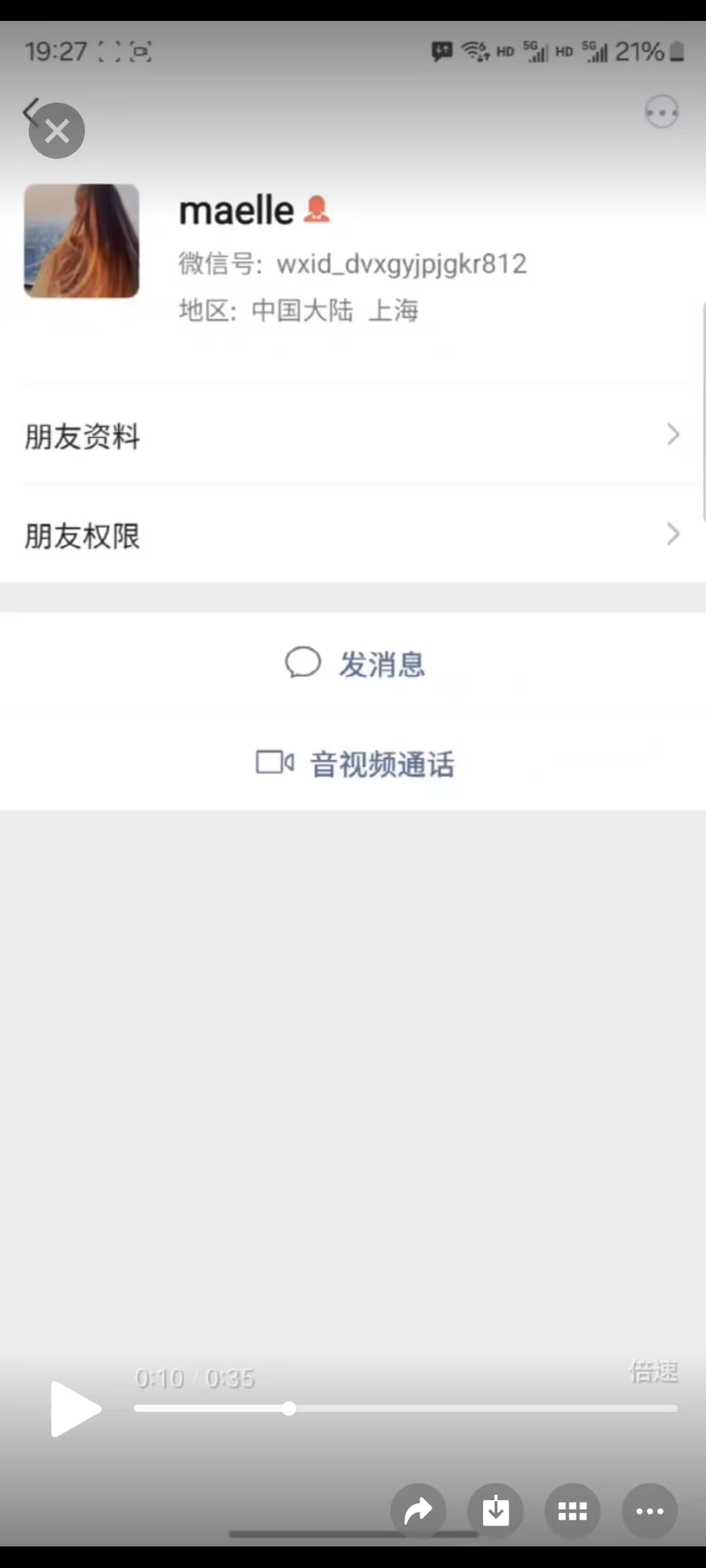
Task: Close the overlay with the X button
Action: click(x=56, y=130)
